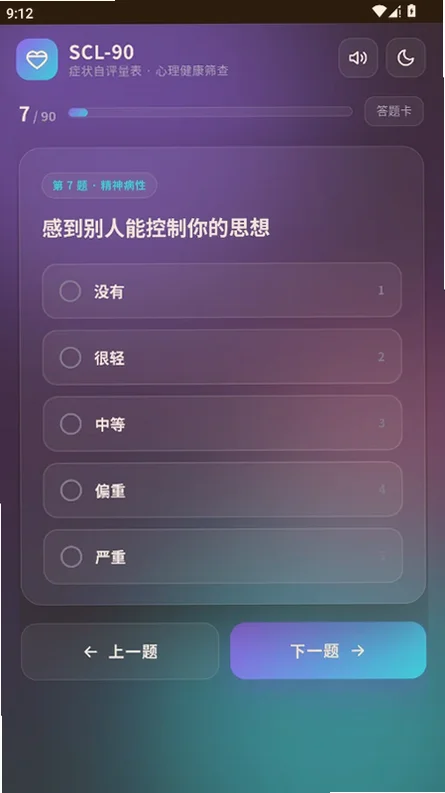The image size is (445, 793).
Task: Toggle the sound speaker icon
Action: click(x=358, y=58)
